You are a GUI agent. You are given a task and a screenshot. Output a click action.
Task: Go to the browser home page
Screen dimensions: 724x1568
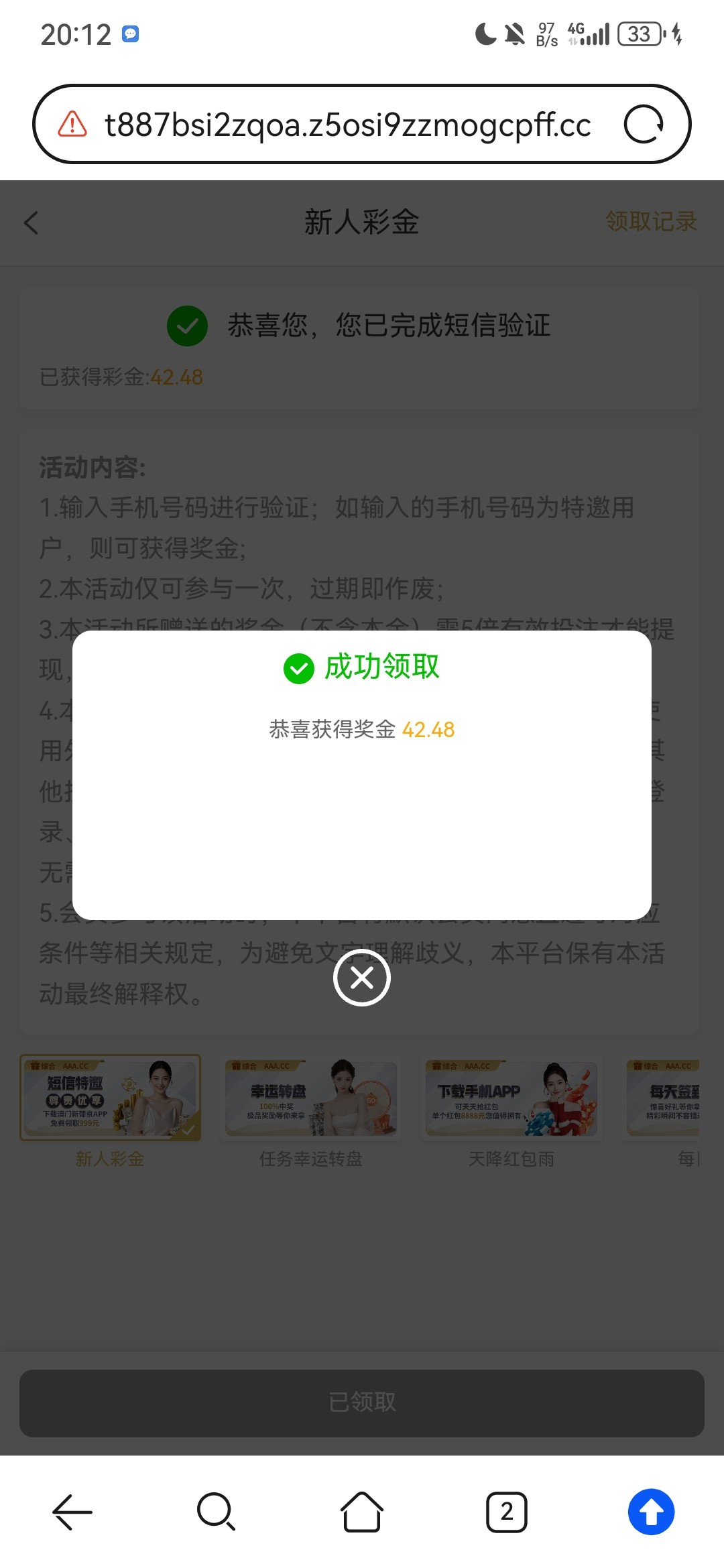pyautogui.click(x=362, y=1512)
